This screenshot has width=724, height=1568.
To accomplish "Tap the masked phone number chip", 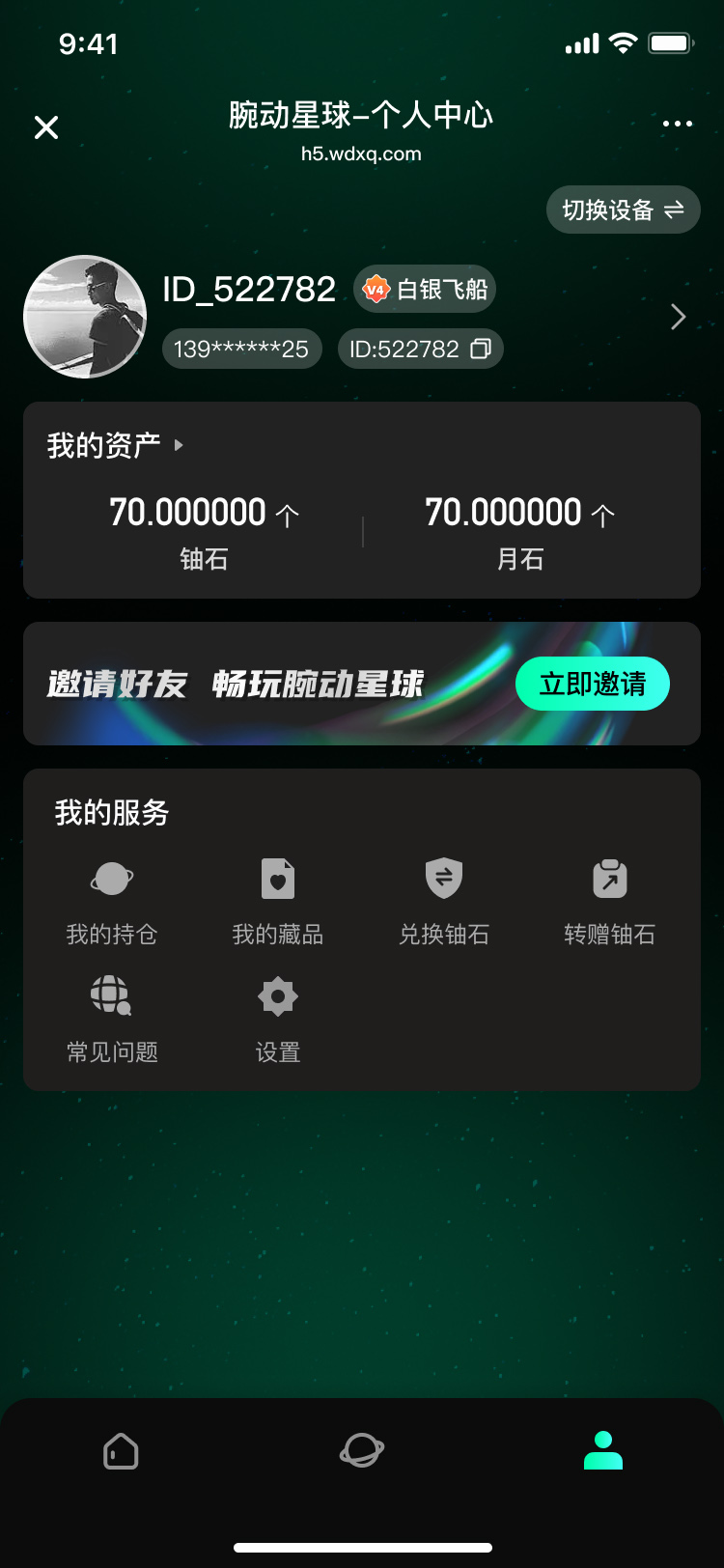I will tap(241, 349).
